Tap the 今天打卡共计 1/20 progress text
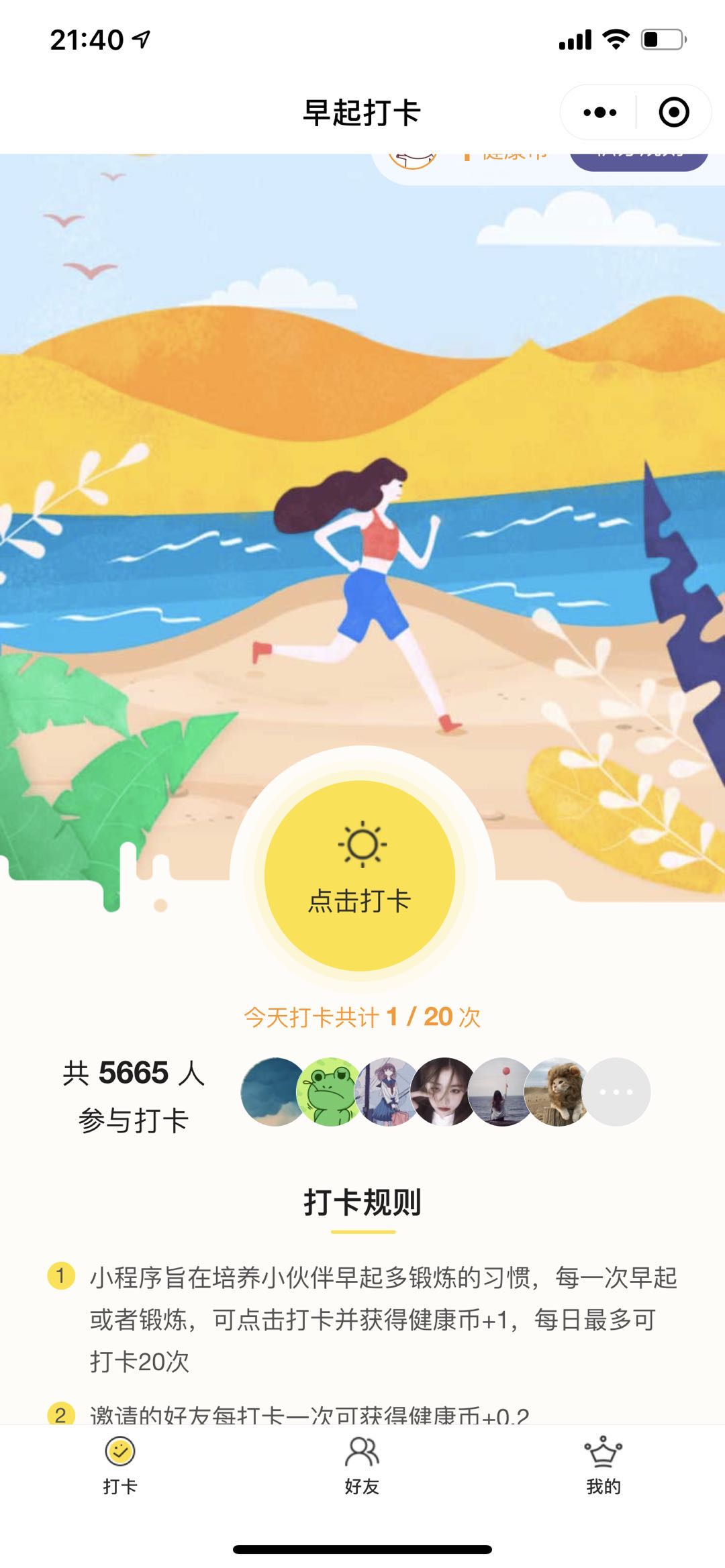This screenshot has width=725, height=1568. (362, 1017)
